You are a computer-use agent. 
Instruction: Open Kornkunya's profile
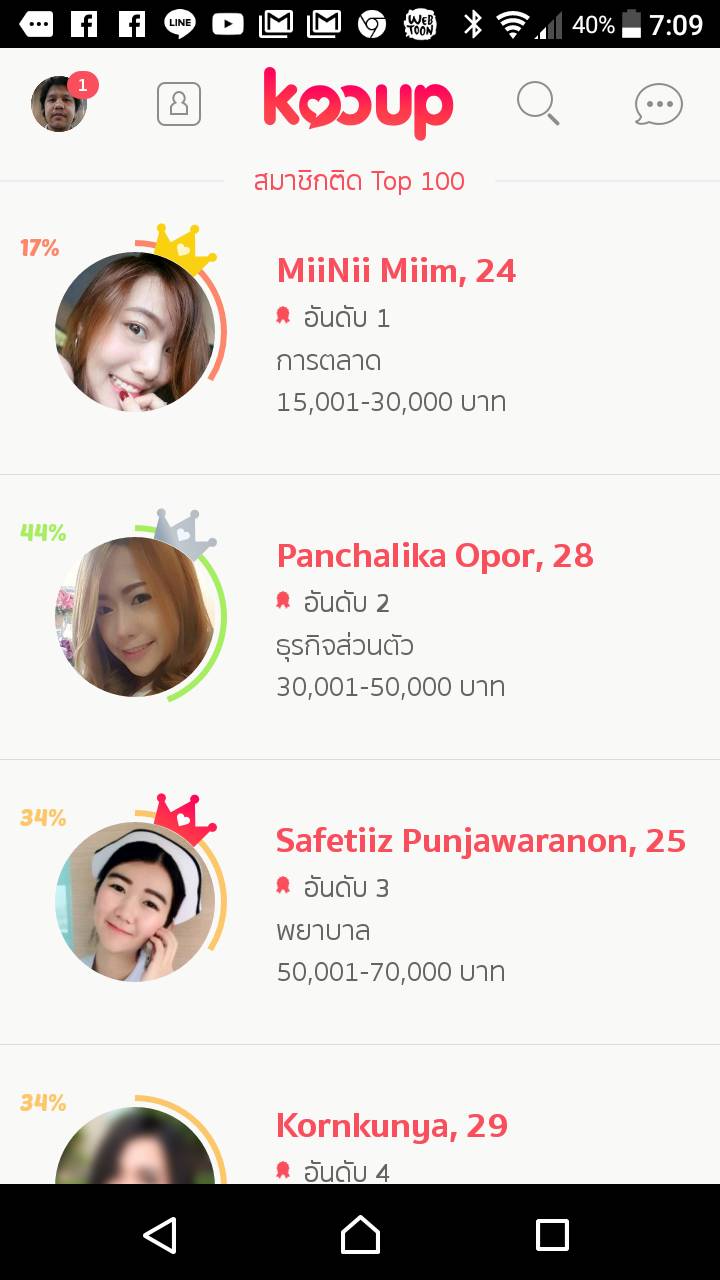(391, 1126)
